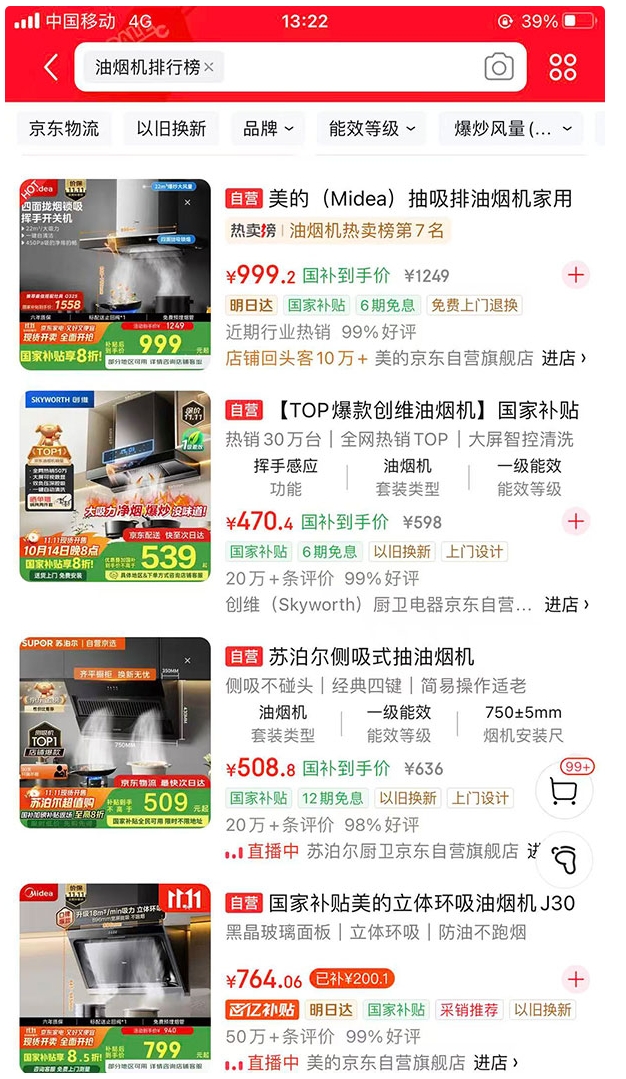Add the ¥764.06 Midea J30 to cart
Screen dimensions: 626x1079
tap(576, 979)
